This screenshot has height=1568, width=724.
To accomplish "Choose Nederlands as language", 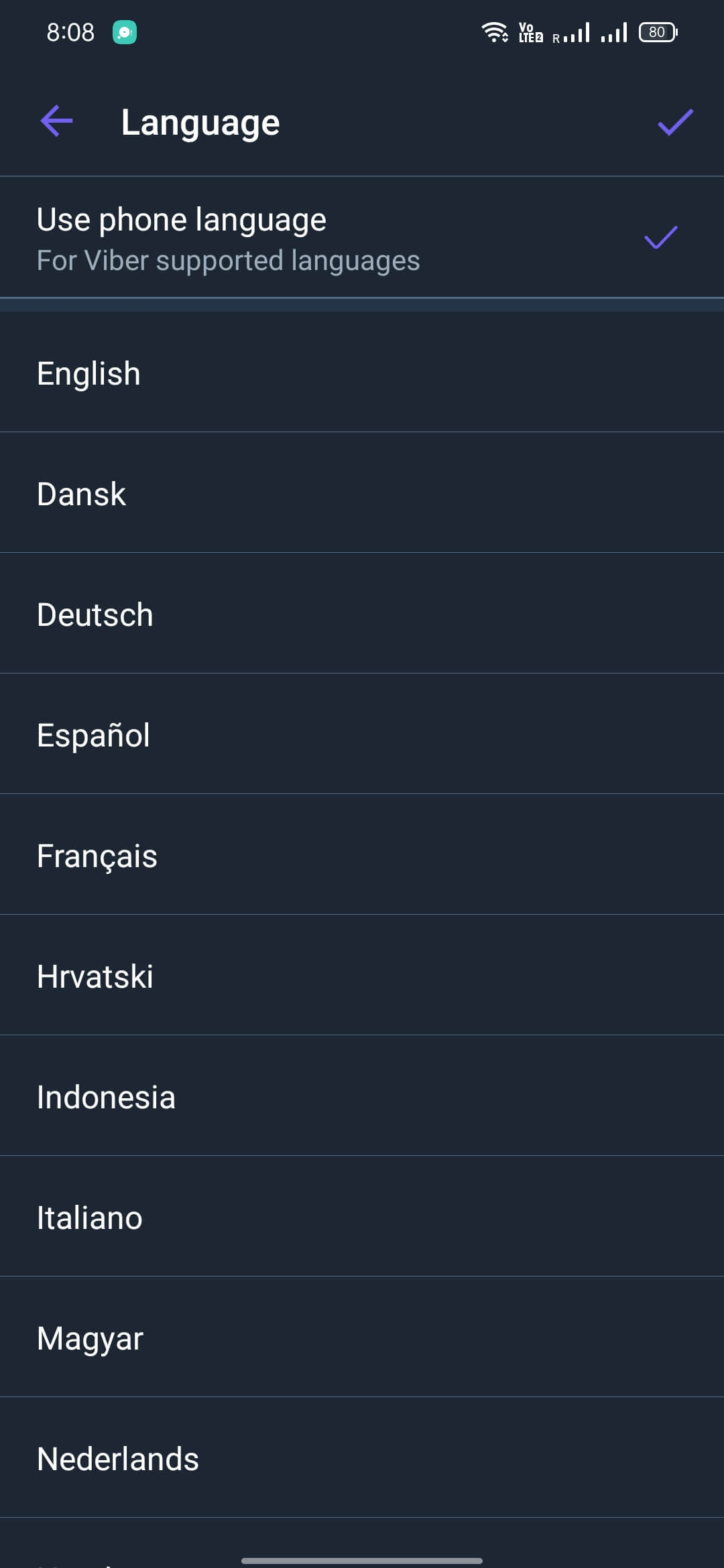I will coord(362,1458).
